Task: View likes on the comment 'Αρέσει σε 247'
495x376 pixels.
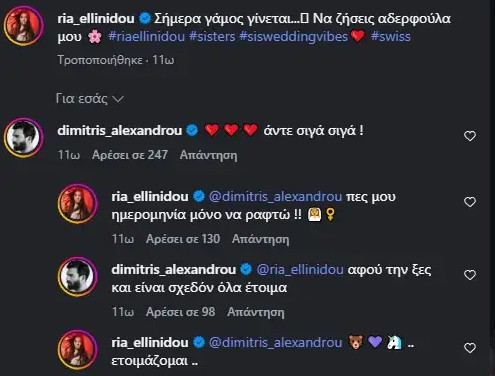Action: 130,155
